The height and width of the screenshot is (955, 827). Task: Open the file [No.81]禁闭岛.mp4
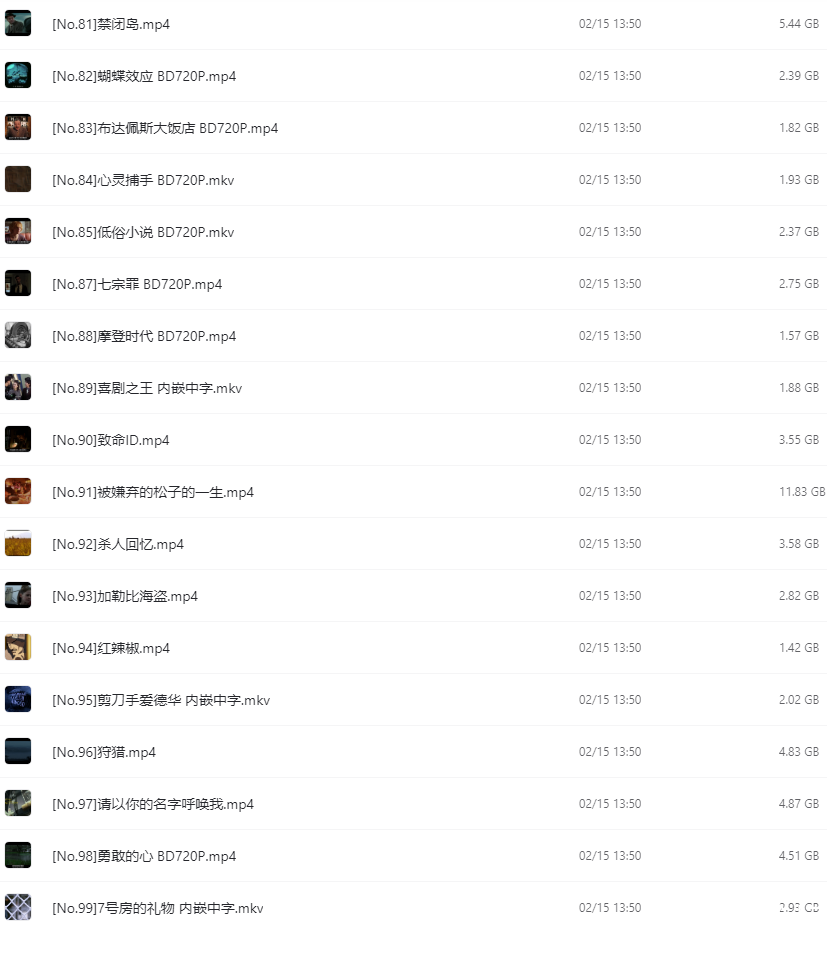point(111,24)
